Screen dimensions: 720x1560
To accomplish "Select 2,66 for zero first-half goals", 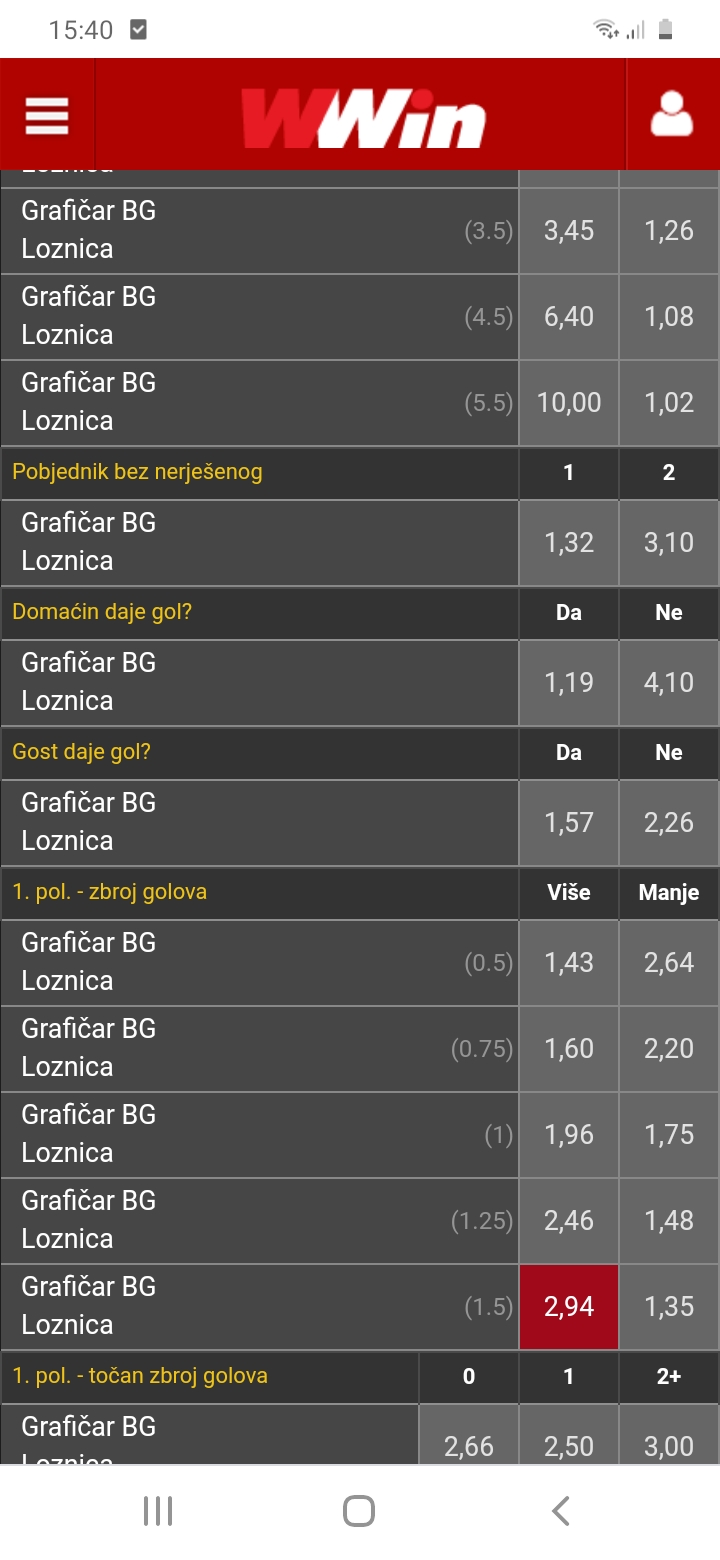I will point(468,1435).
